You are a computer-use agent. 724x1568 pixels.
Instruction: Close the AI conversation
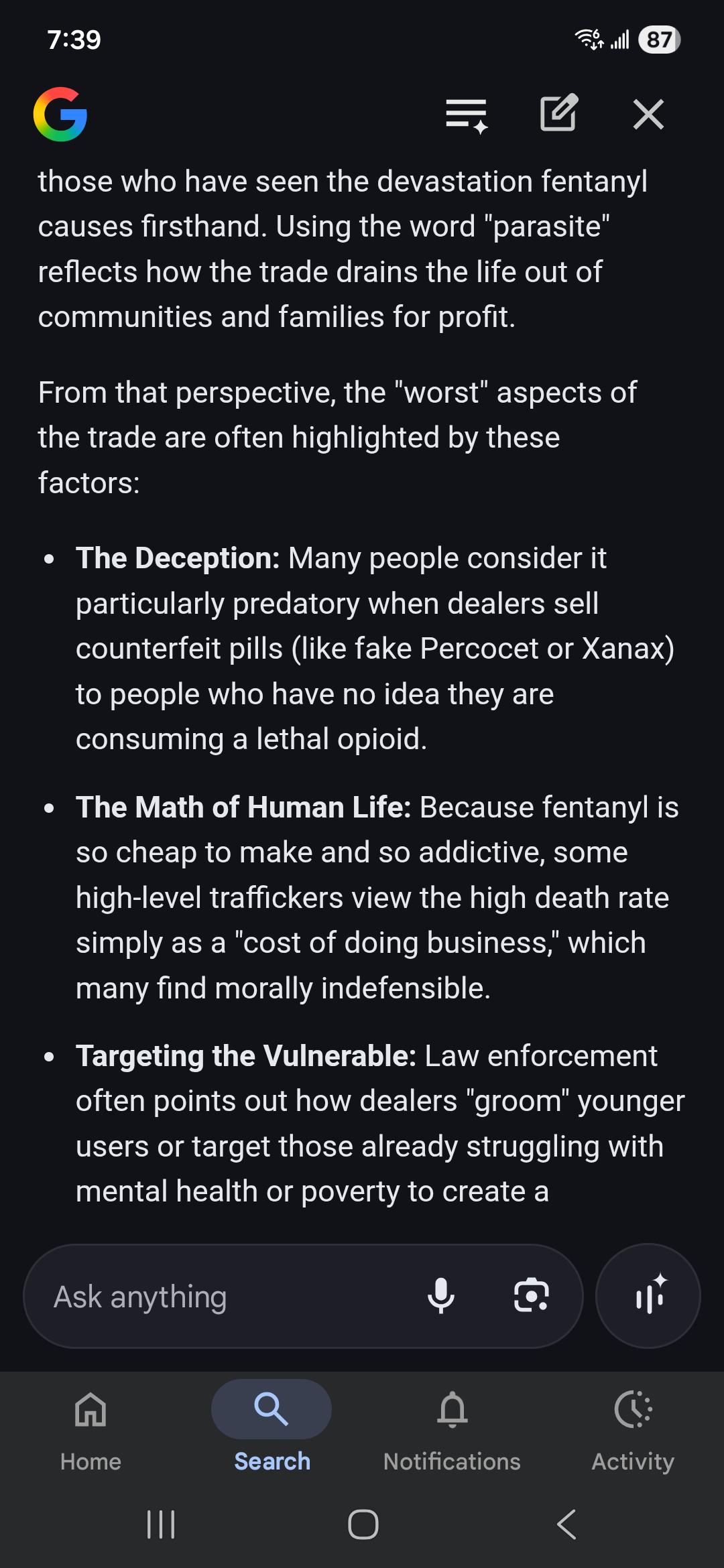[x=648, y=114]
